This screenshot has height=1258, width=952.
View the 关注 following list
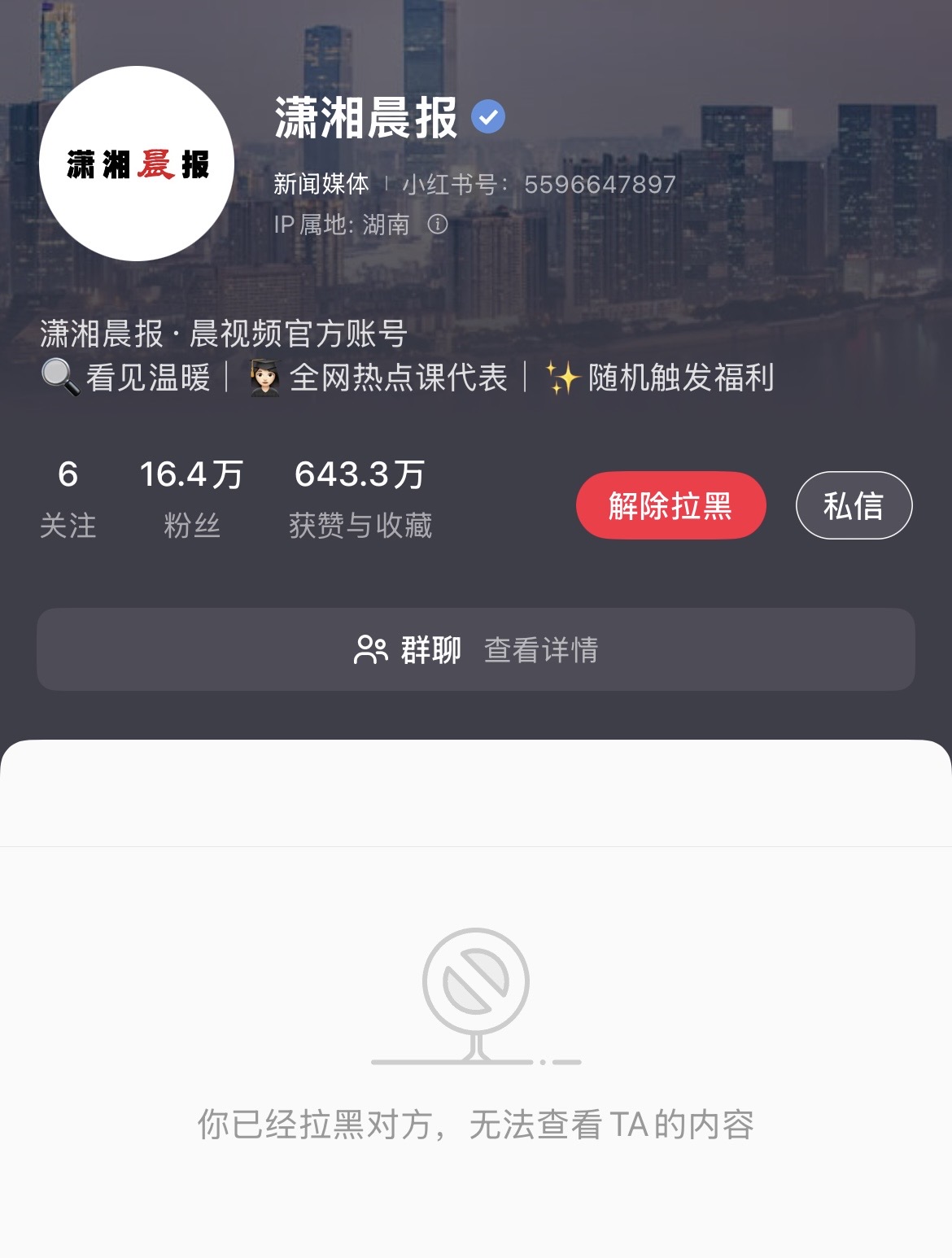[x=68, y=498]
